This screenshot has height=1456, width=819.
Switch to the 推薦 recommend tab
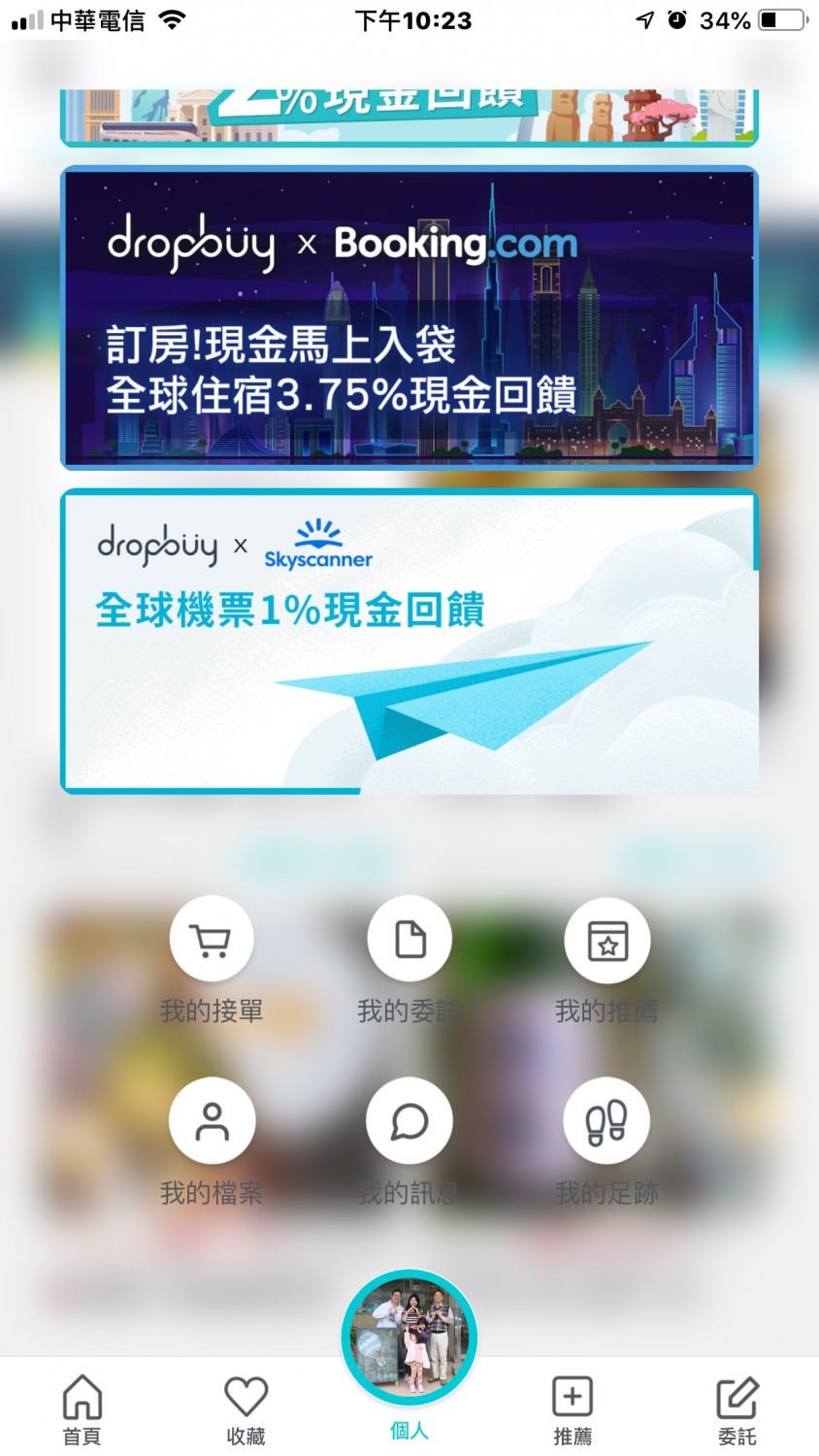point(573,1409)
